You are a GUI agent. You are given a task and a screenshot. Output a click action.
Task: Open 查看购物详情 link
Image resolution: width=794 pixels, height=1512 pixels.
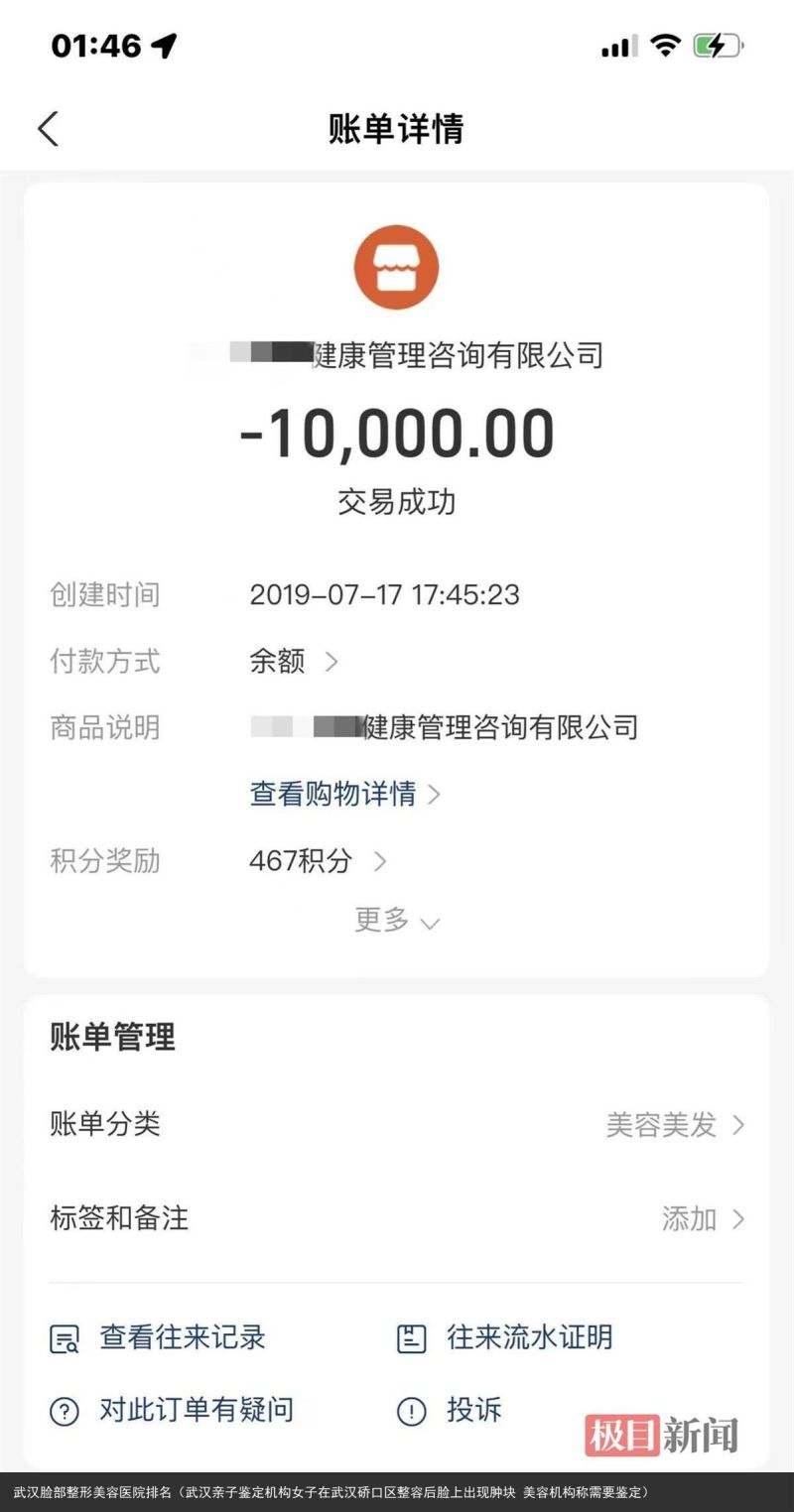tap(344, 794)
